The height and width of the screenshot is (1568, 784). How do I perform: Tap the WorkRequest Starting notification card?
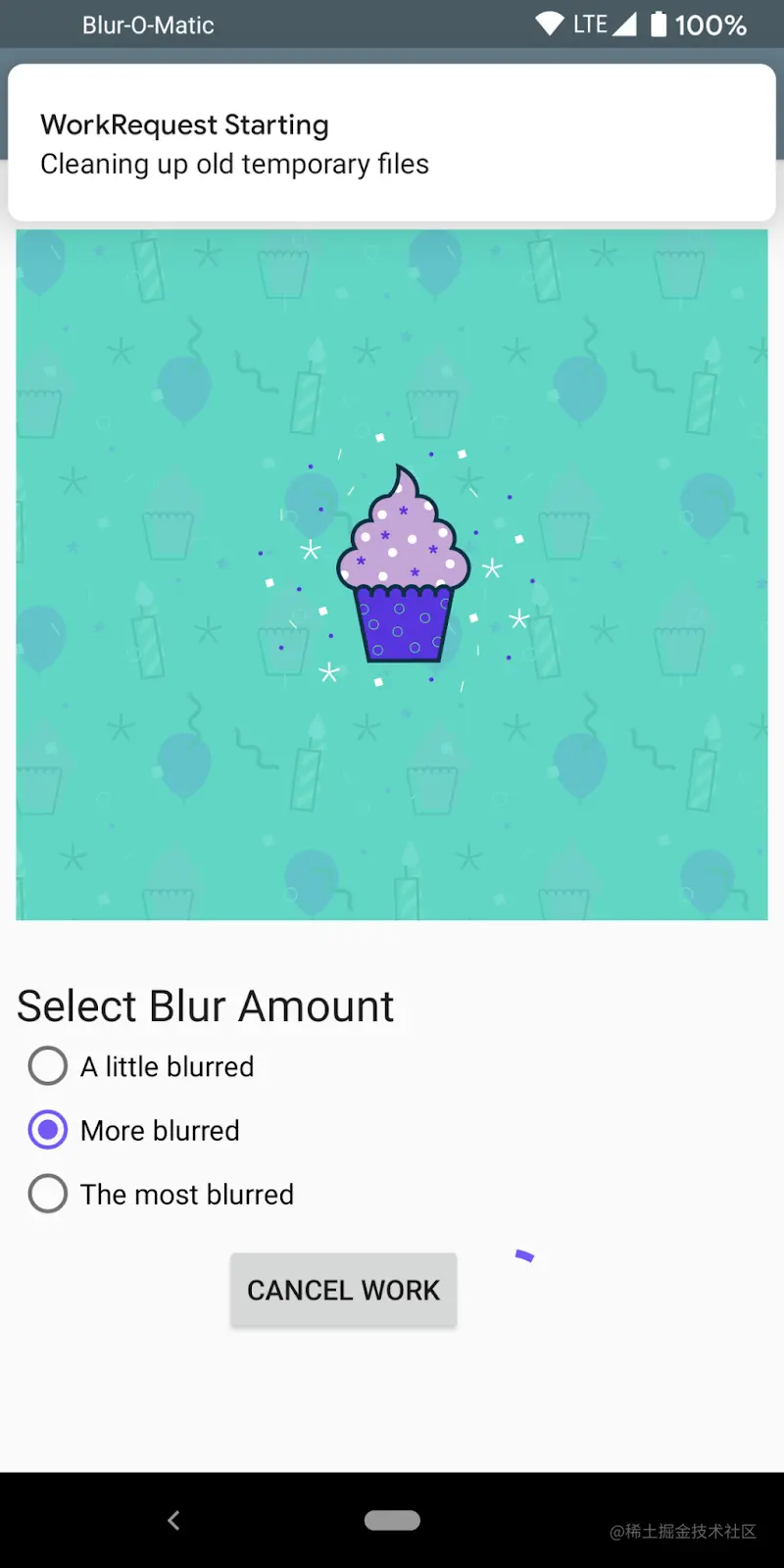pos(392,142)
